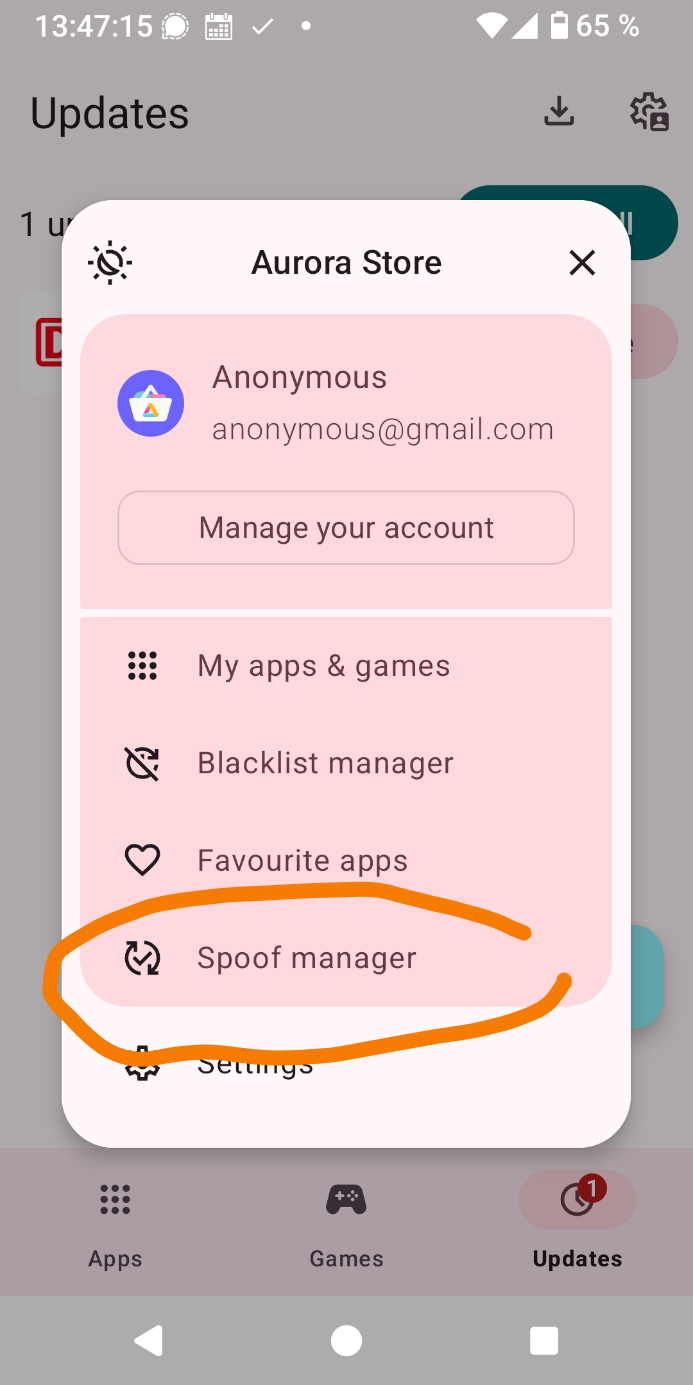Toggle the dark/light theme icon
This screenshot has width=693, height=1385.
tap(110, 263)
